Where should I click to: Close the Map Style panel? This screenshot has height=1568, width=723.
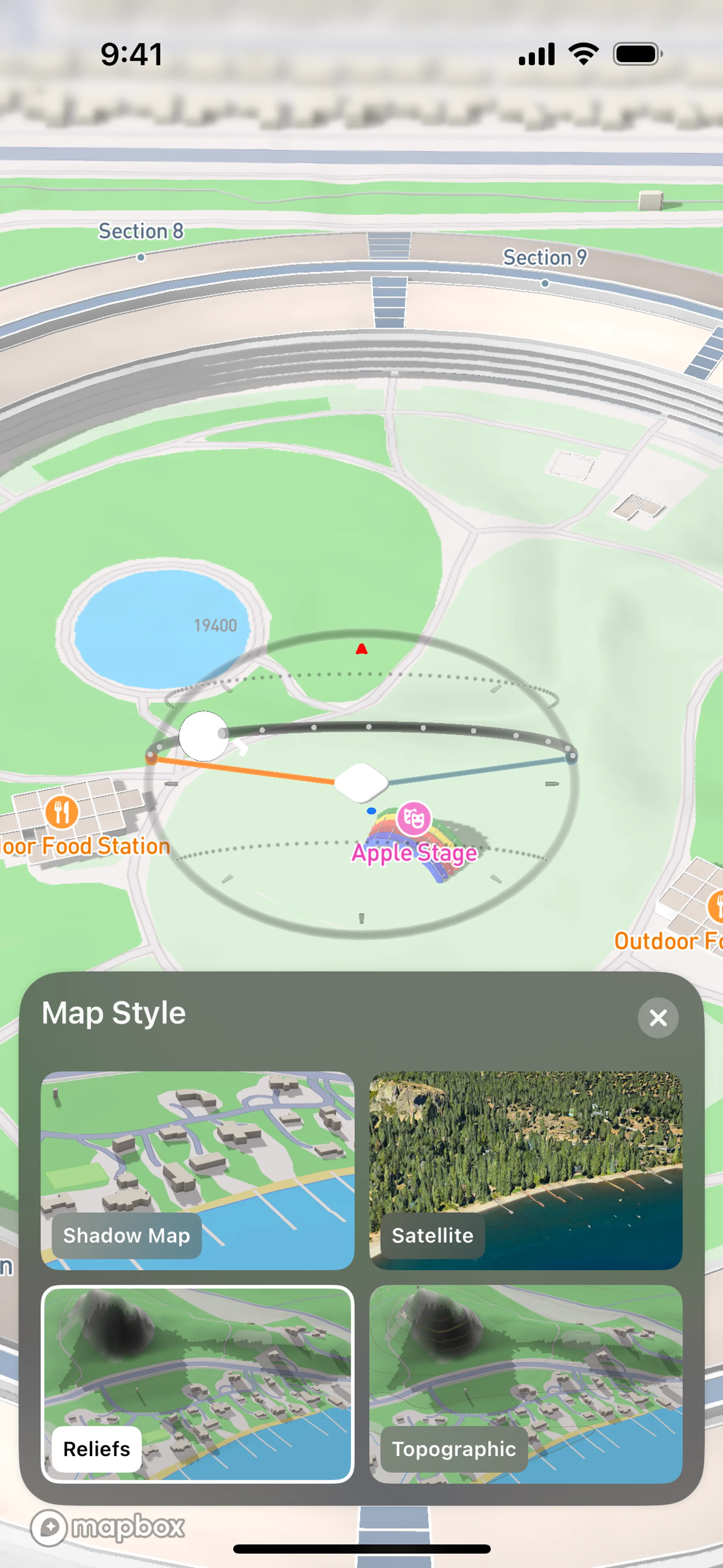658,1017
